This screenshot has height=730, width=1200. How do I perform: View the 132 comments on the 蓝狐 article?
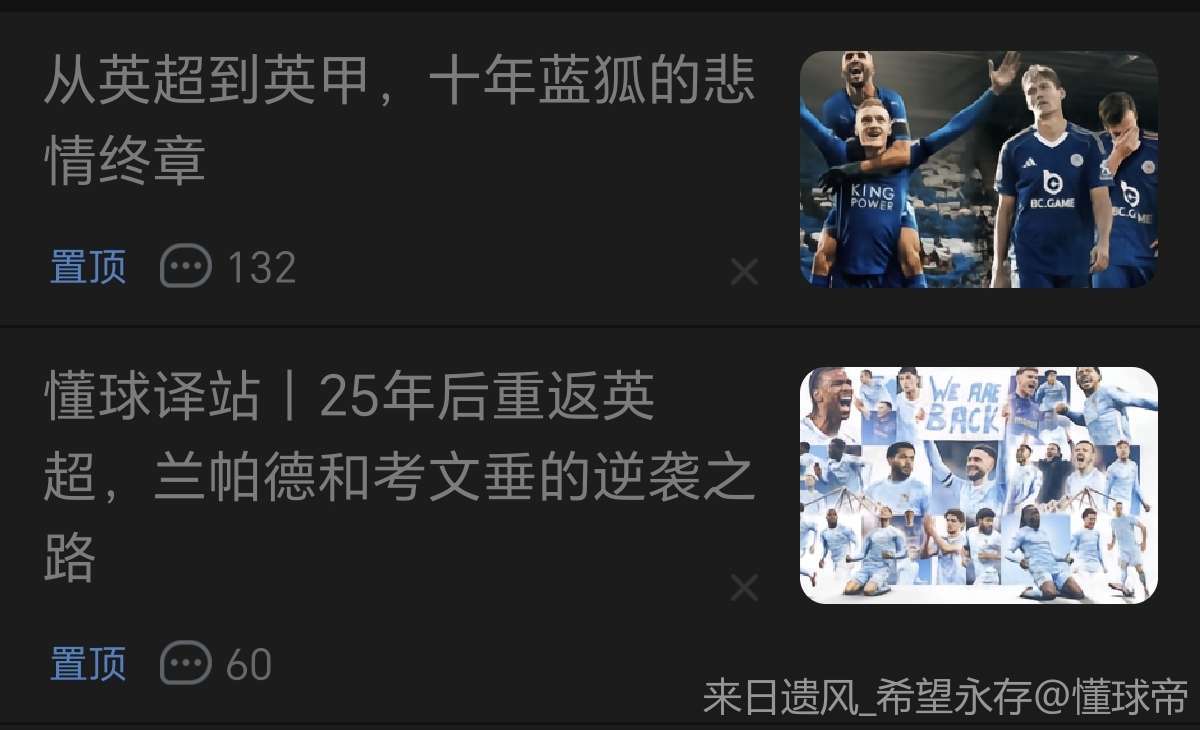[228, 268]
